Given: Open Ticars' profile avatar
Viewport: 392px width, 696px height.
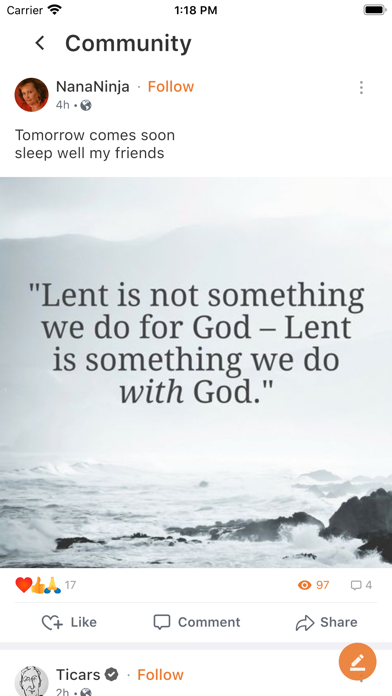Looking at the screenshot, I should 32,681.
